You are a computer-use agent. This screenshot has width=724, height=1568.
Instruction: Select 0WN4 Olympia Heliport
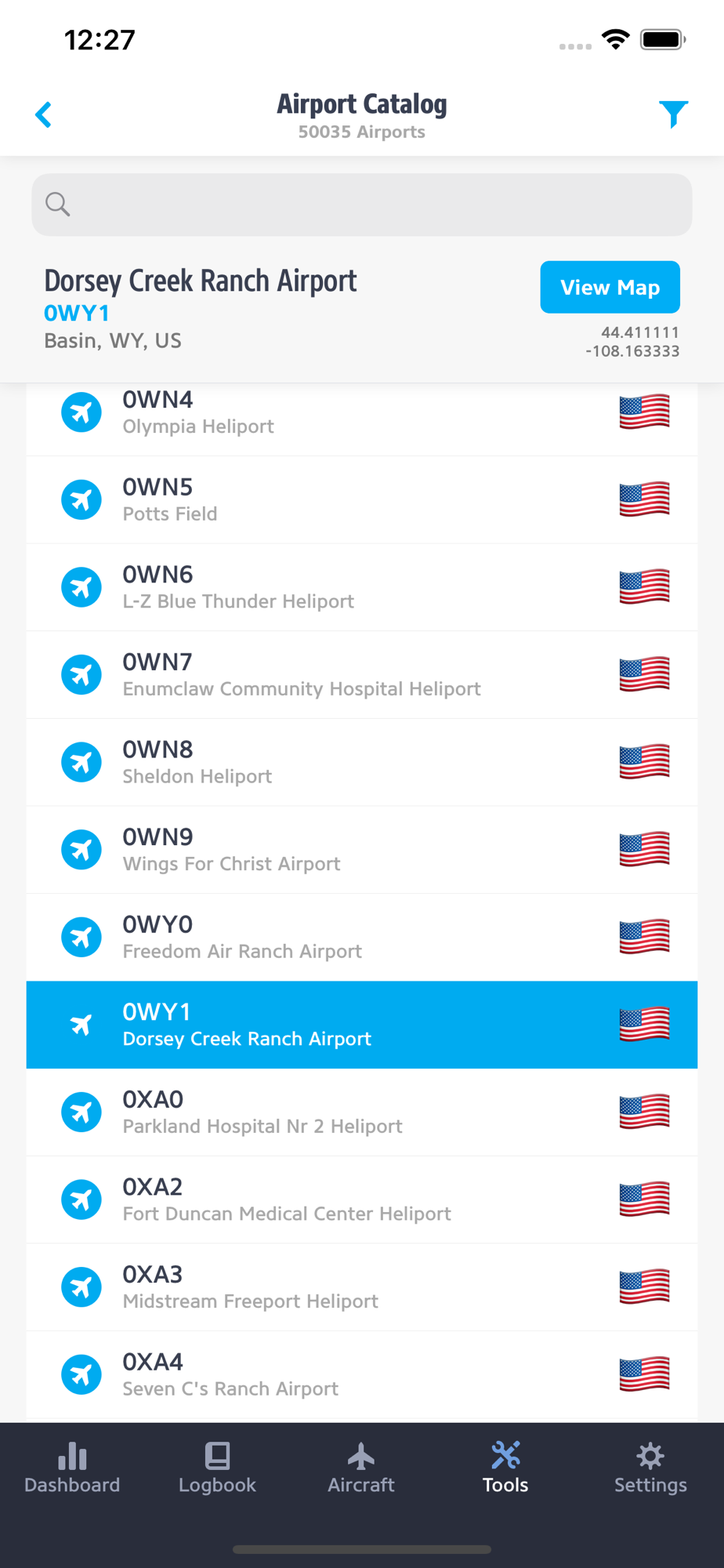362,412
